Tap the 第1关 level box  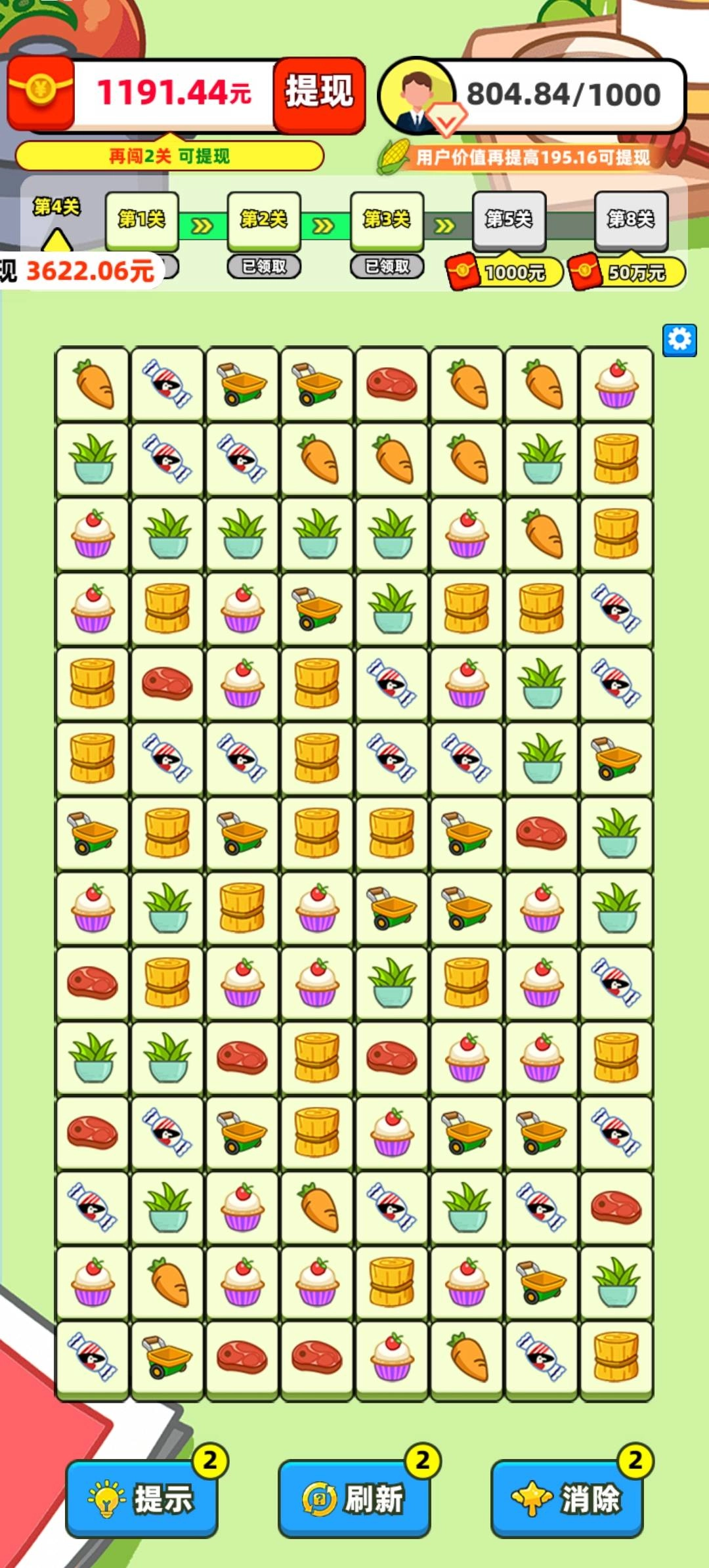click(x=142, y=220)
